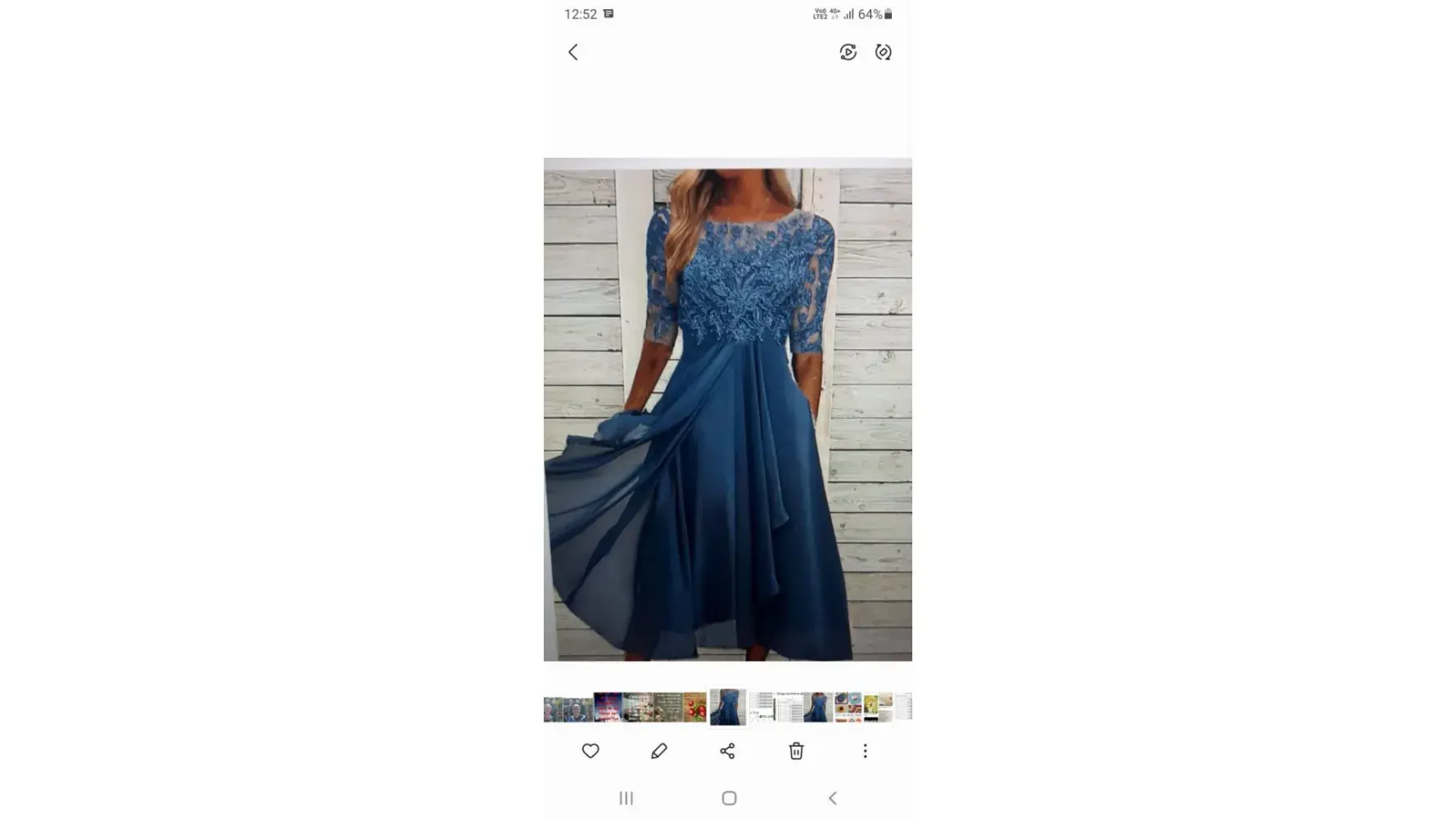This screenshot has width=1456, height=819.
Task: Tap the system home button
Action: click(x=729, y=799)
